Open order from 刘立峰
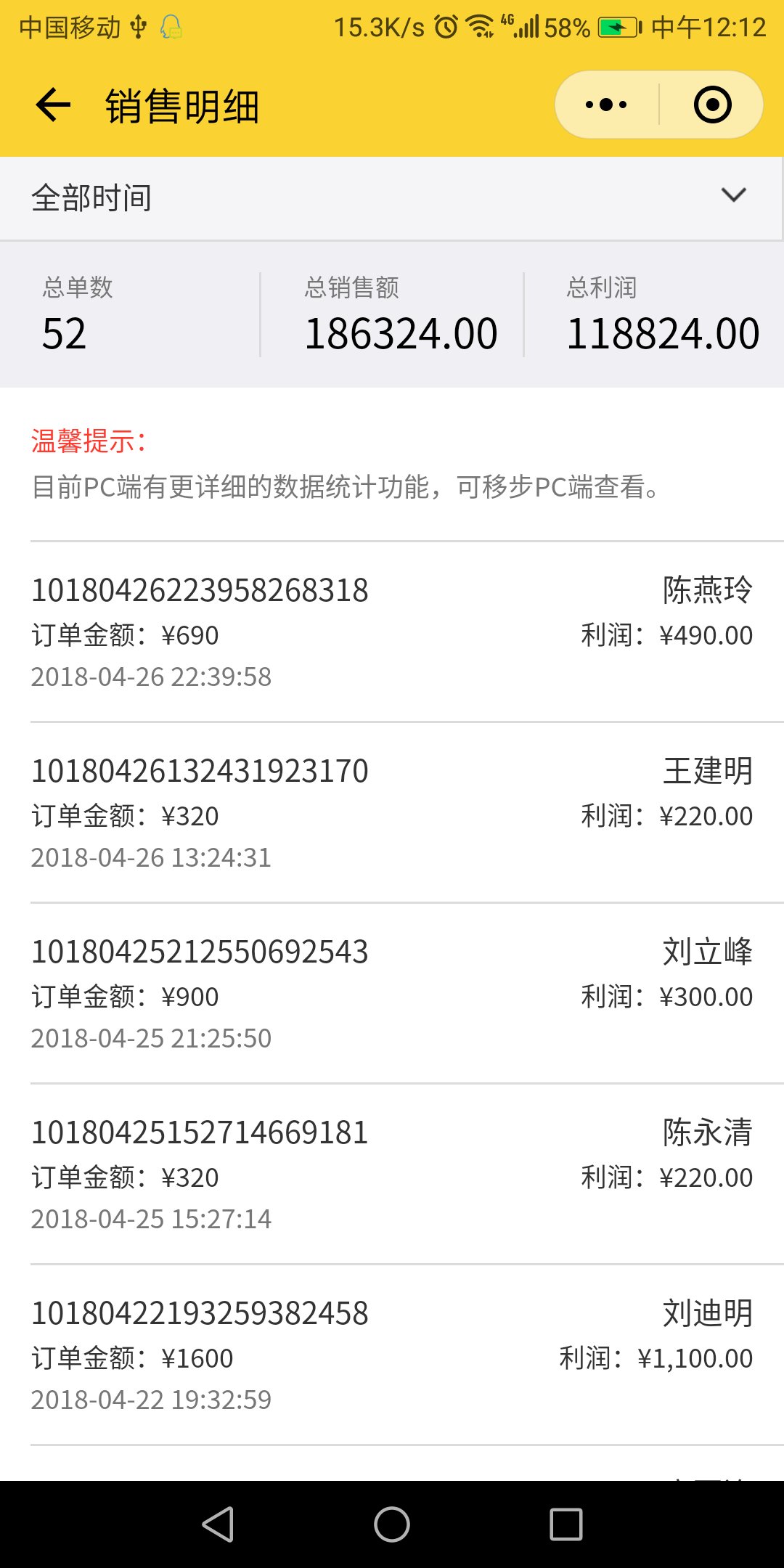 (x=392, y=993)
